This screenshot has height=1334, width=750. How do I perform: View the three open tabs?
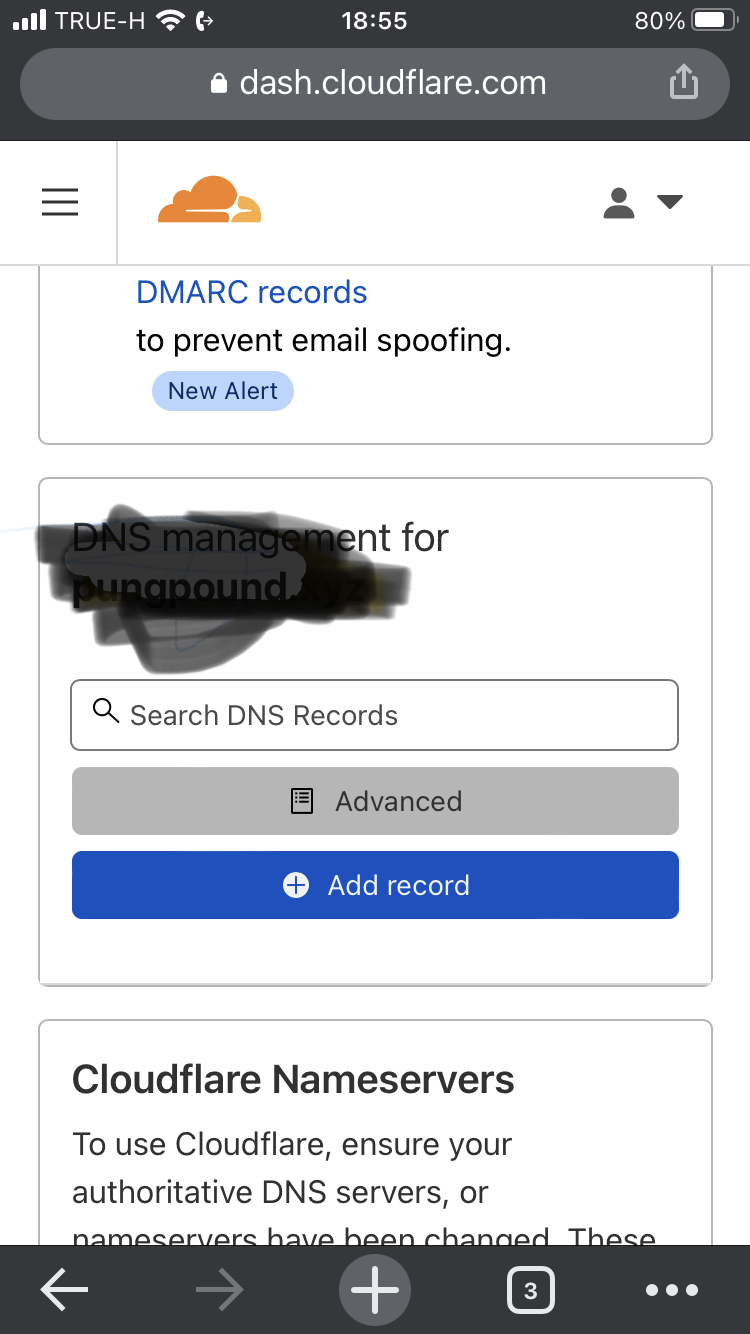point(530,1290)
